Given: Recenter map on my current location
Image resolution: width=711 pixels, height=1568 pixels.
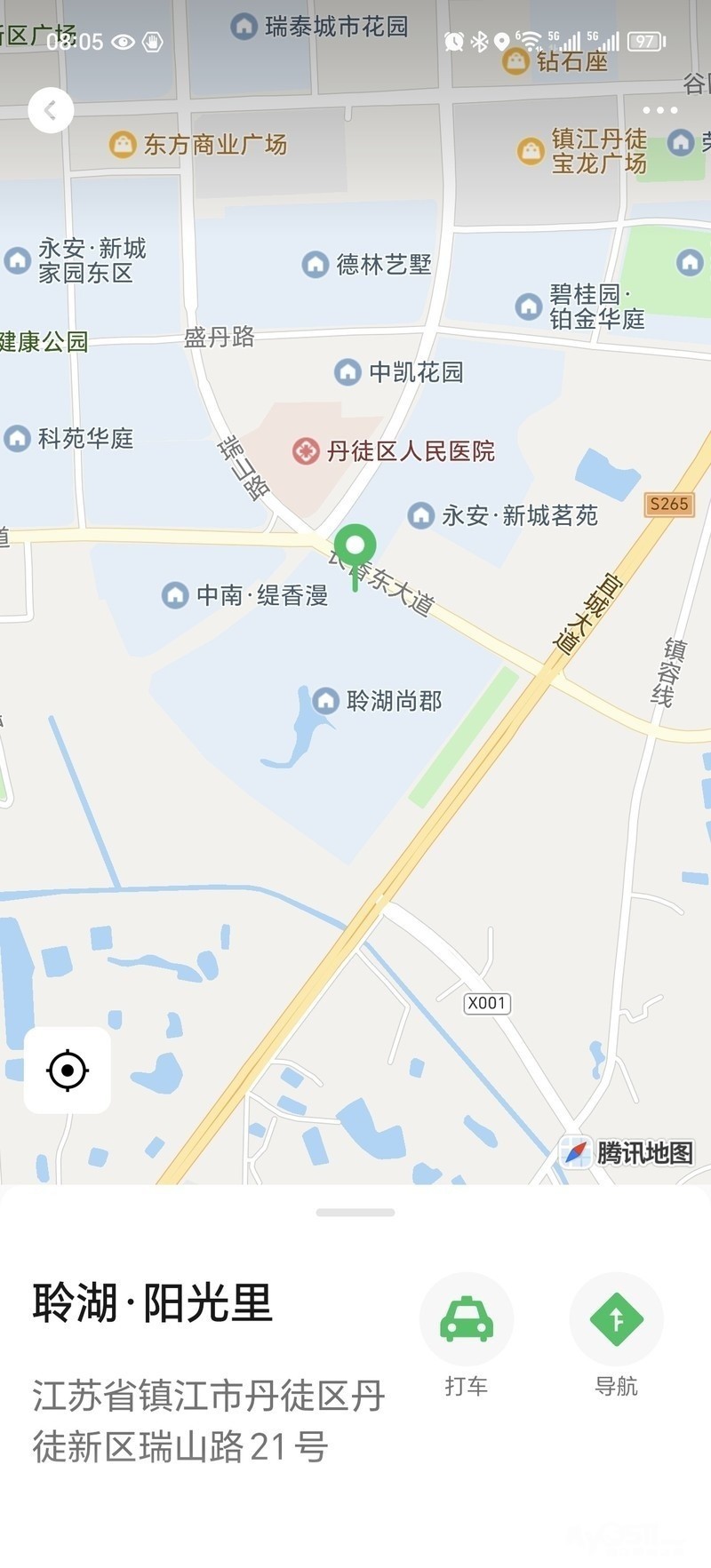Looking at the screenshot, I should click(68, 1070).
